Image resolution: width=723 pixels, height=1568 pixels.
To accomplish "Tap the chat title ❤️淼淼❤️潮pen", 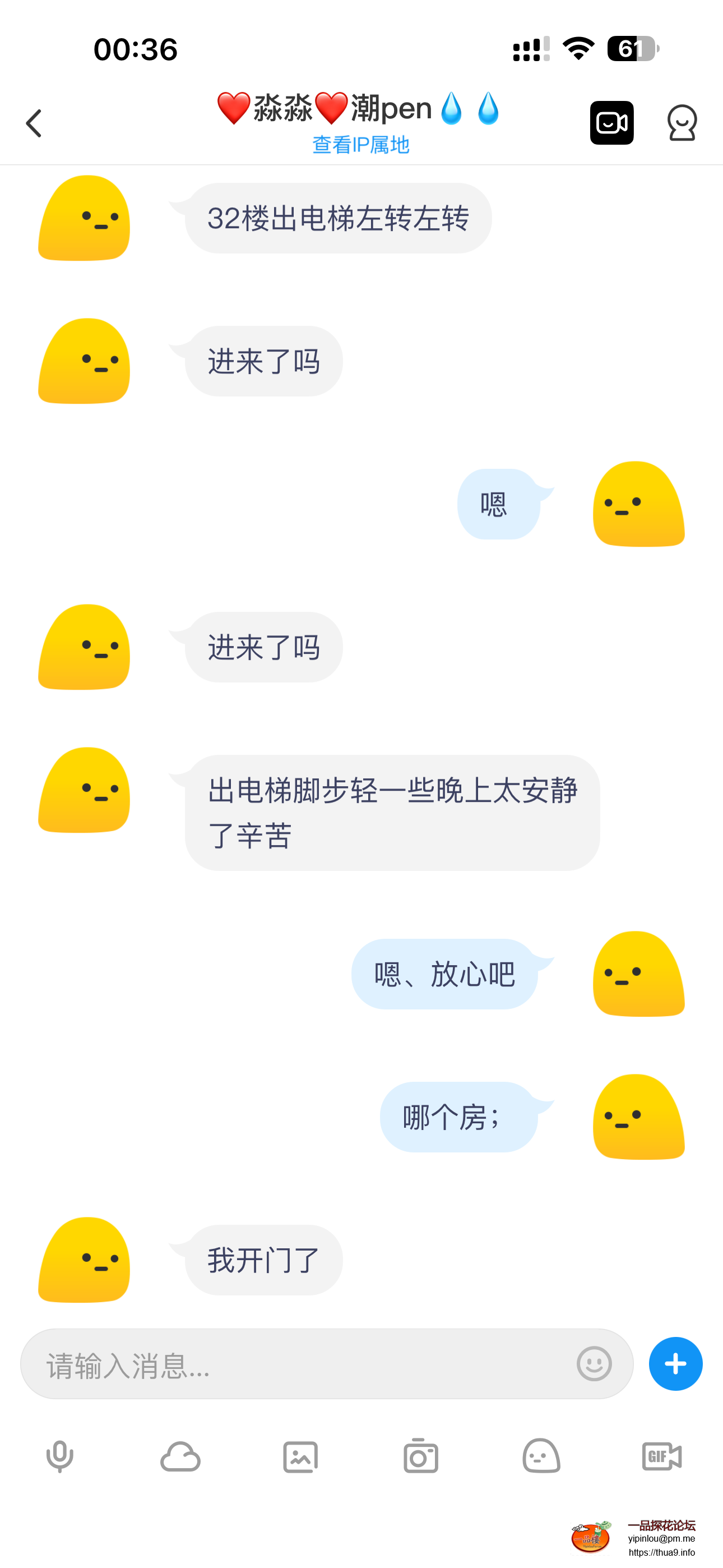I will point(358,108).
